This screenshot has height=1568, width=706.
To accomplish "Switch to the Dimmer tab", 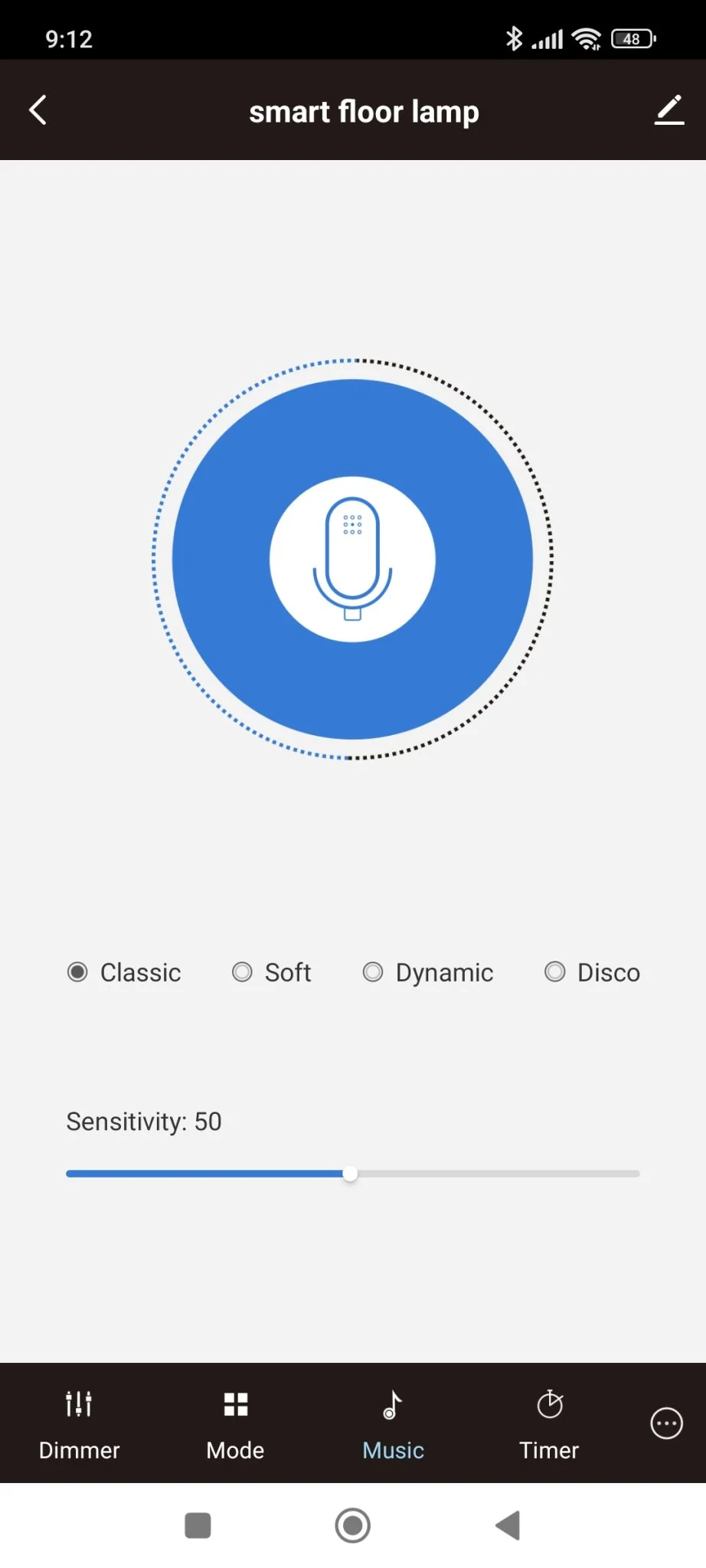I will (79, 1424).
